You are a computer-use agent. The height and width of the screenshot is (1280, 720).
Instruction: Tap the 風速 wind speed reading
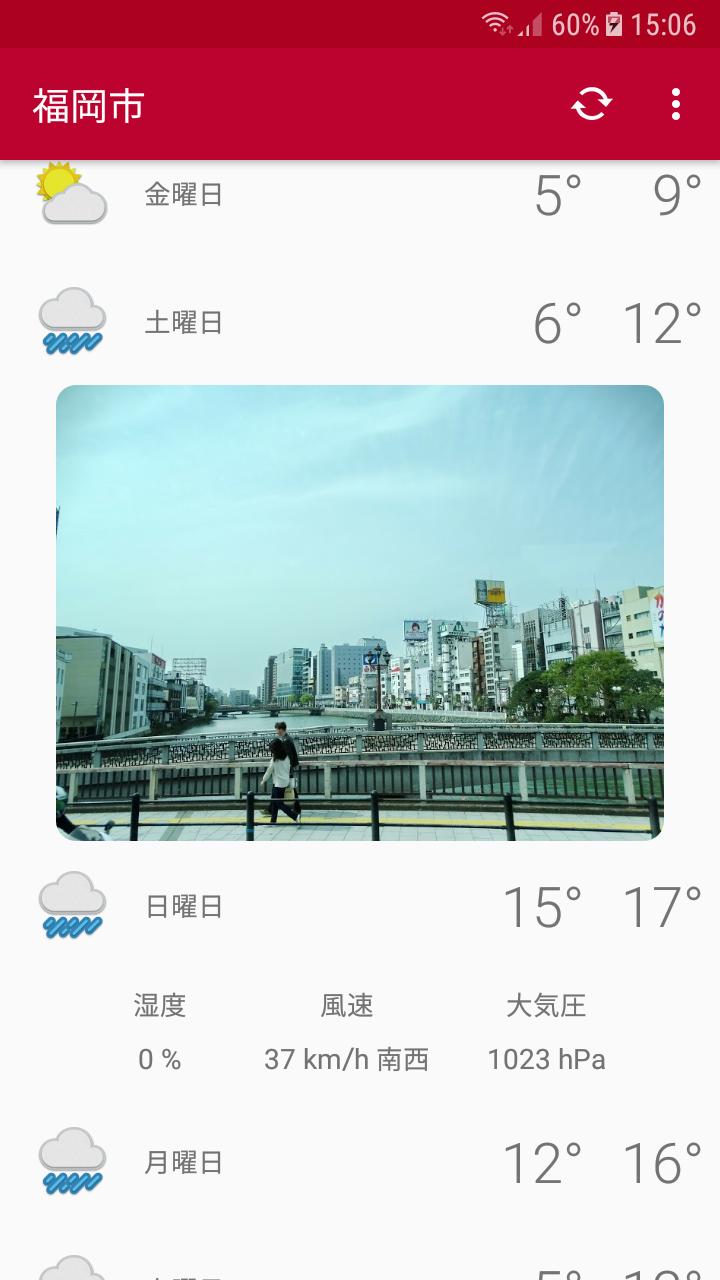(x=346, y=1059)
